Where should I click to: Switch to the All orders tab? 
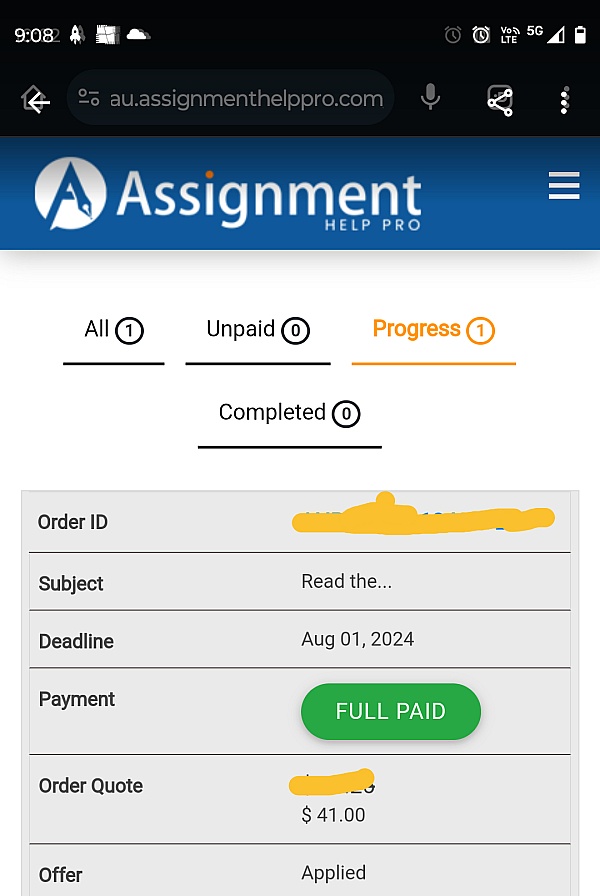(113, 330)
